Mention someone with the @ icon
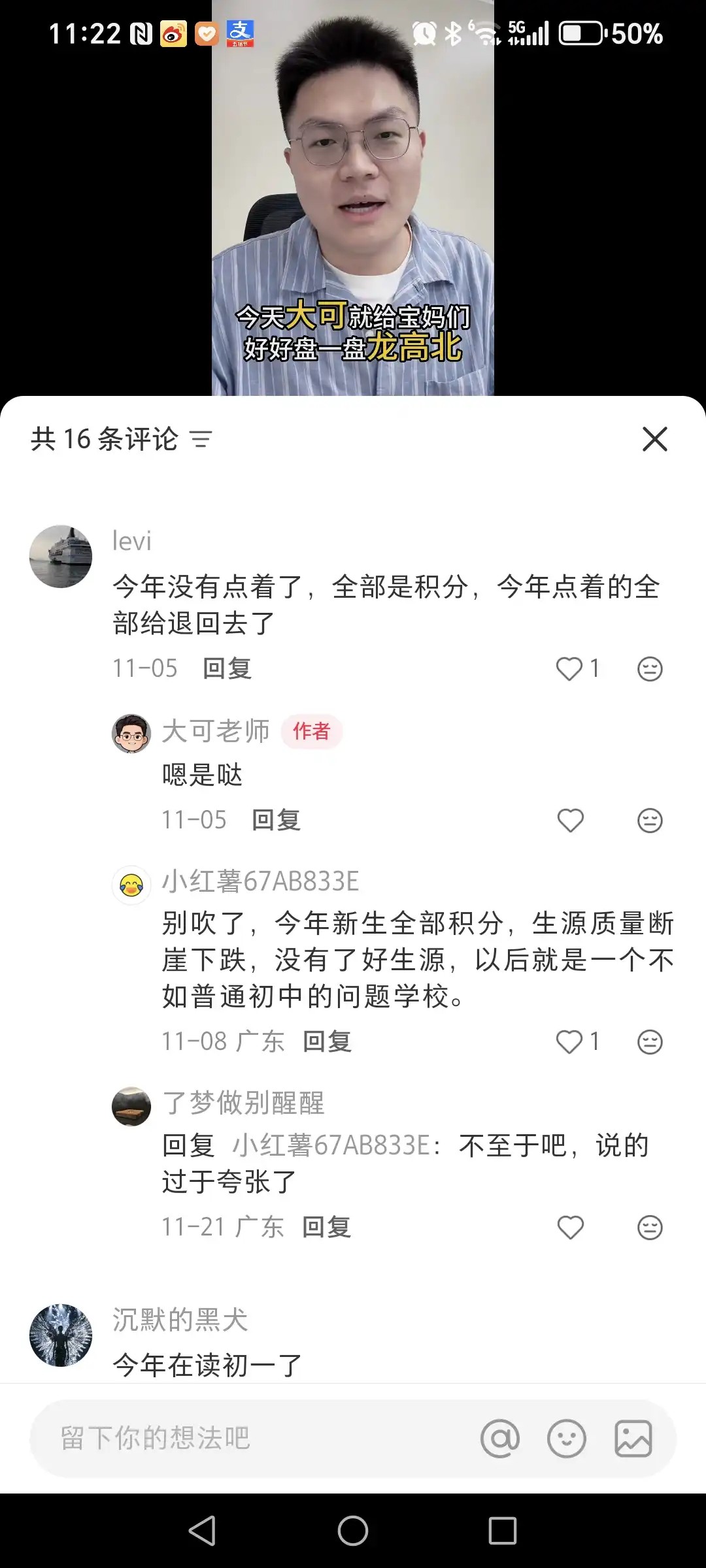This screenshot has width=706, height=1568. tap(500, 1438)
